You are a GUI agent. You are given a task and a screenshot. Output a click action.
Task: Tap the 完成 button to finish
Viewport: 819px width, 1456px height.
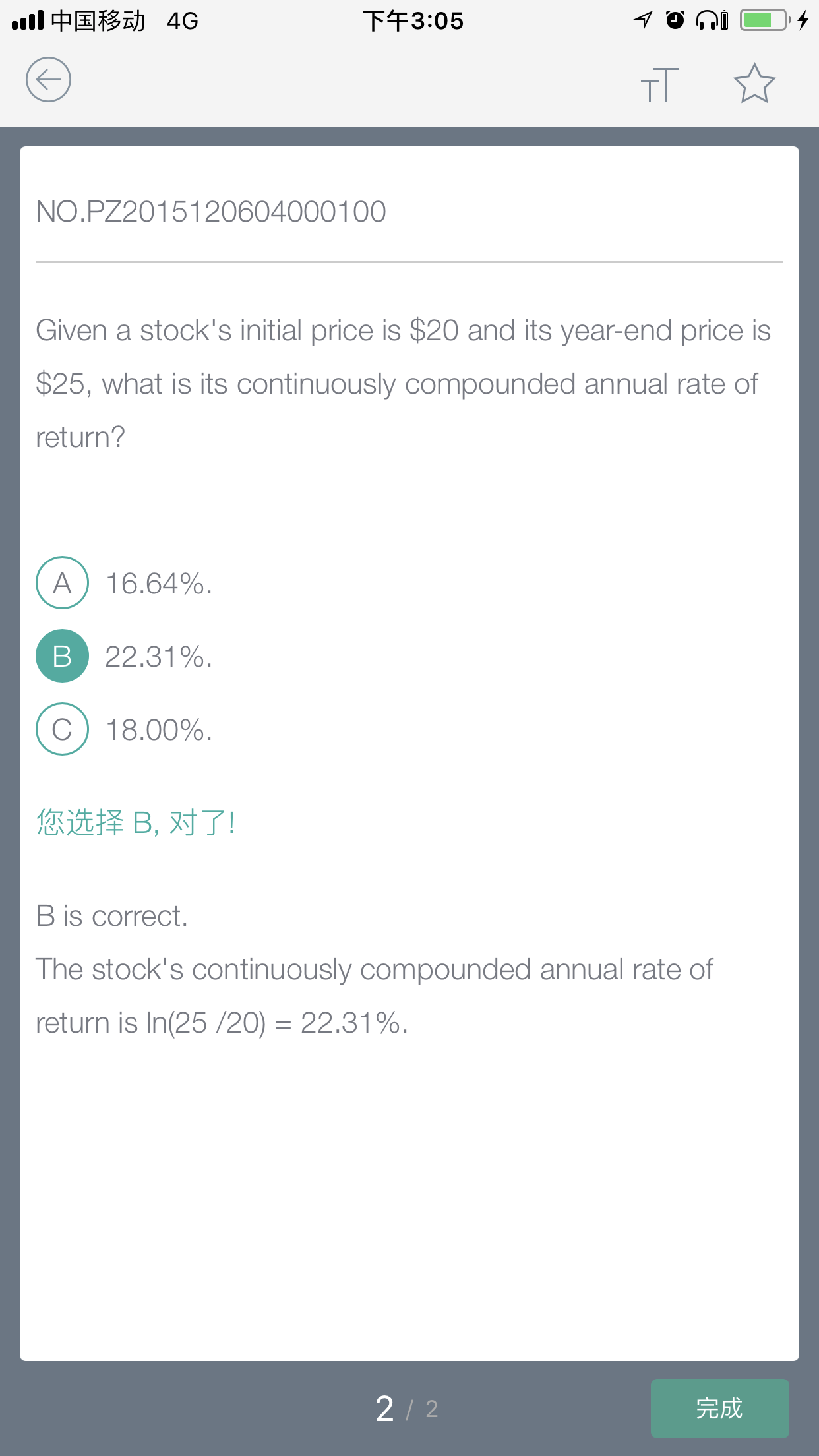(x=719, y=1408)
